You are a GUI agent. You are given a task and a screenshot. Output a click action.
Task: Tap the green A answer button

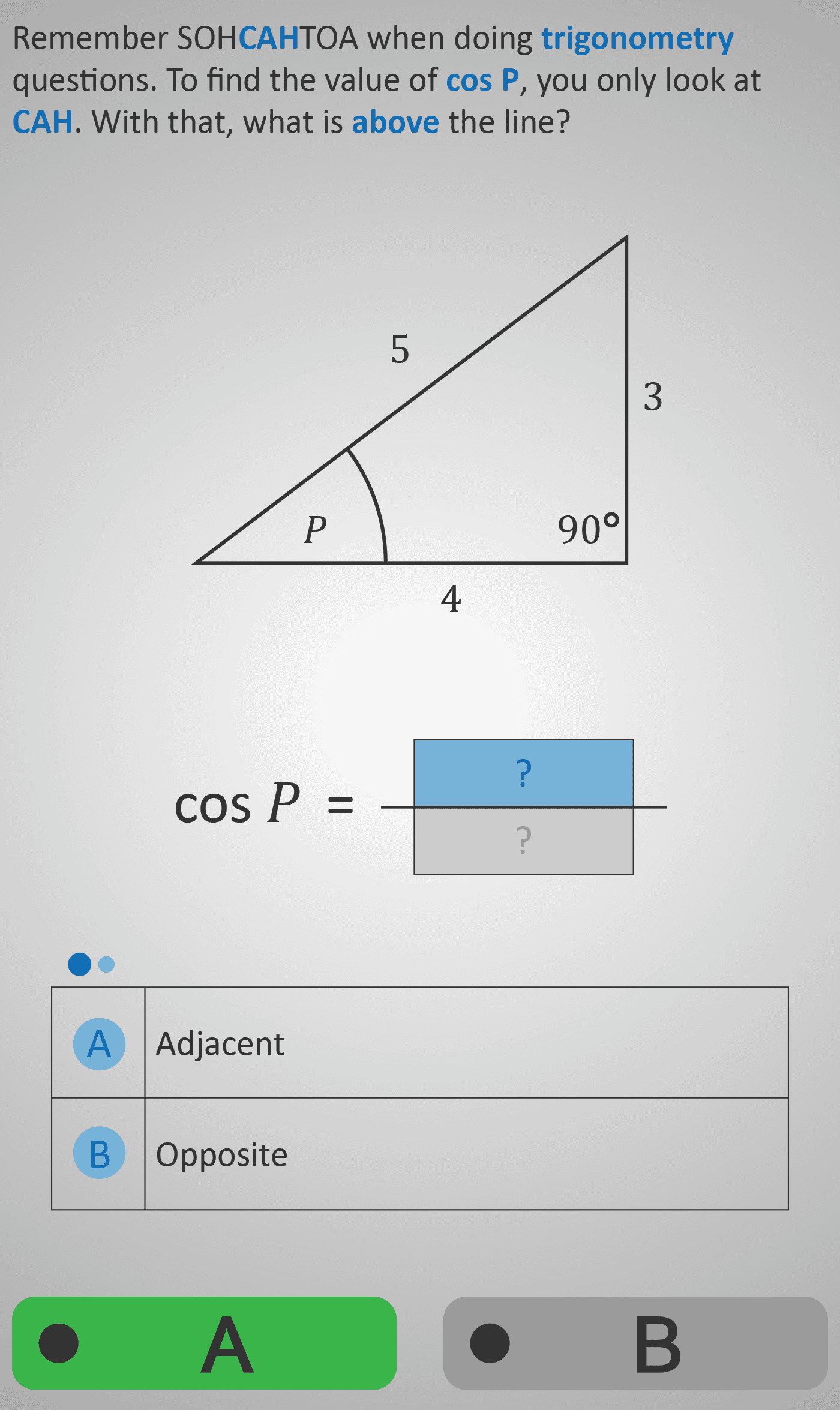pyautogui.click(x=204, y=1343)
